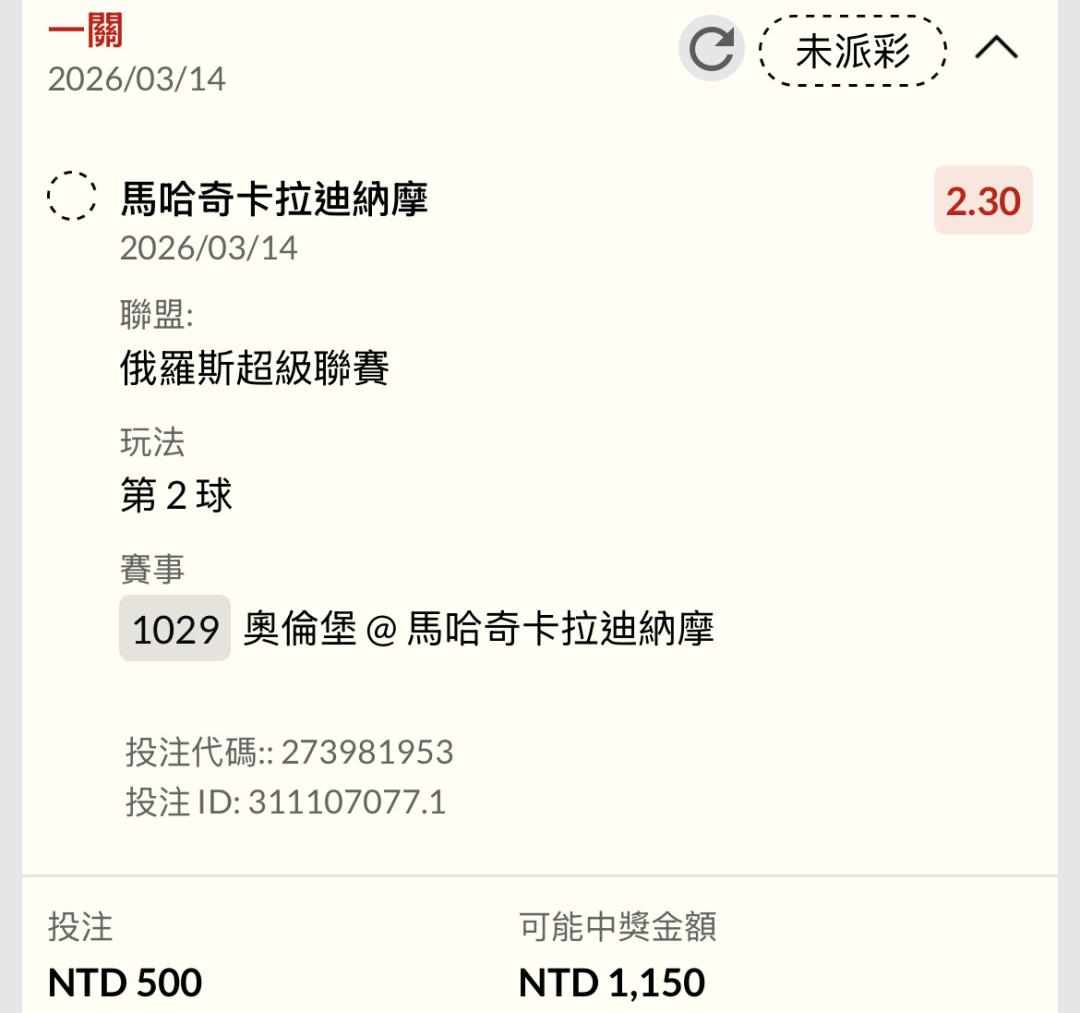Refresh the bet slip status

click(711, 49)
